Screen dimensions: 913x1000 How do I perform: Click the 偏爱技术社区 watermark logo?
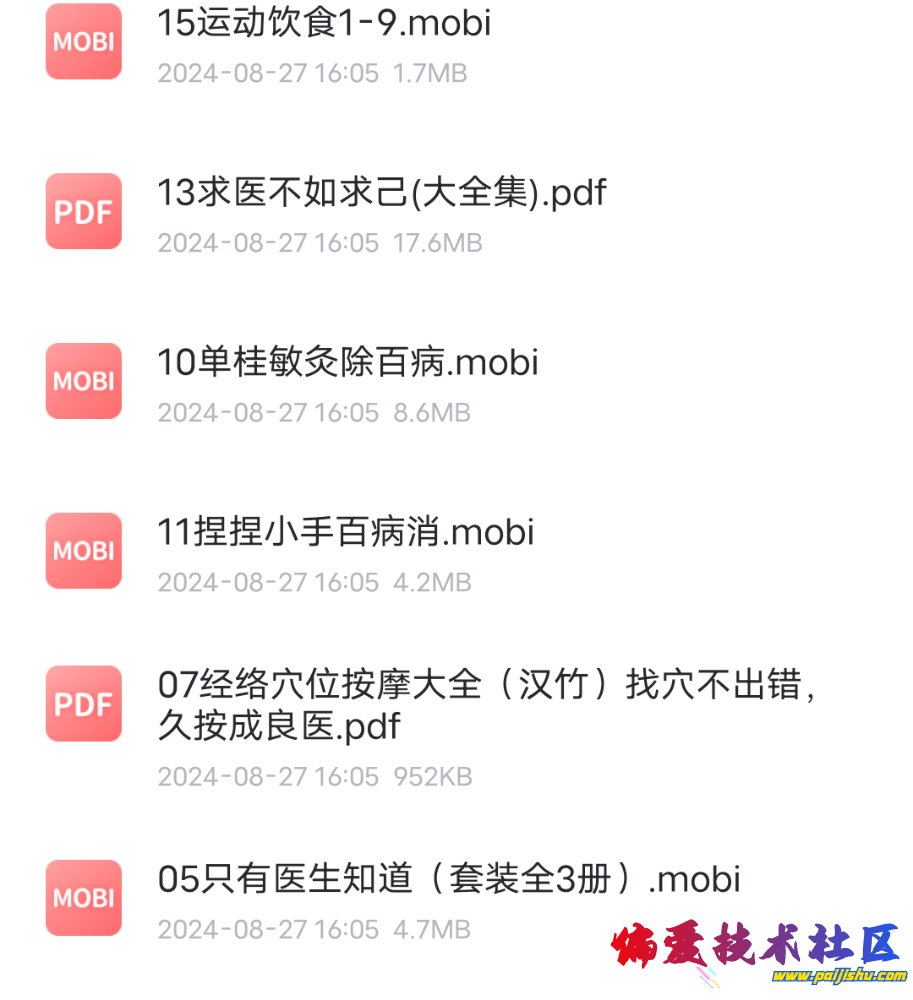[x=759, y=940]
